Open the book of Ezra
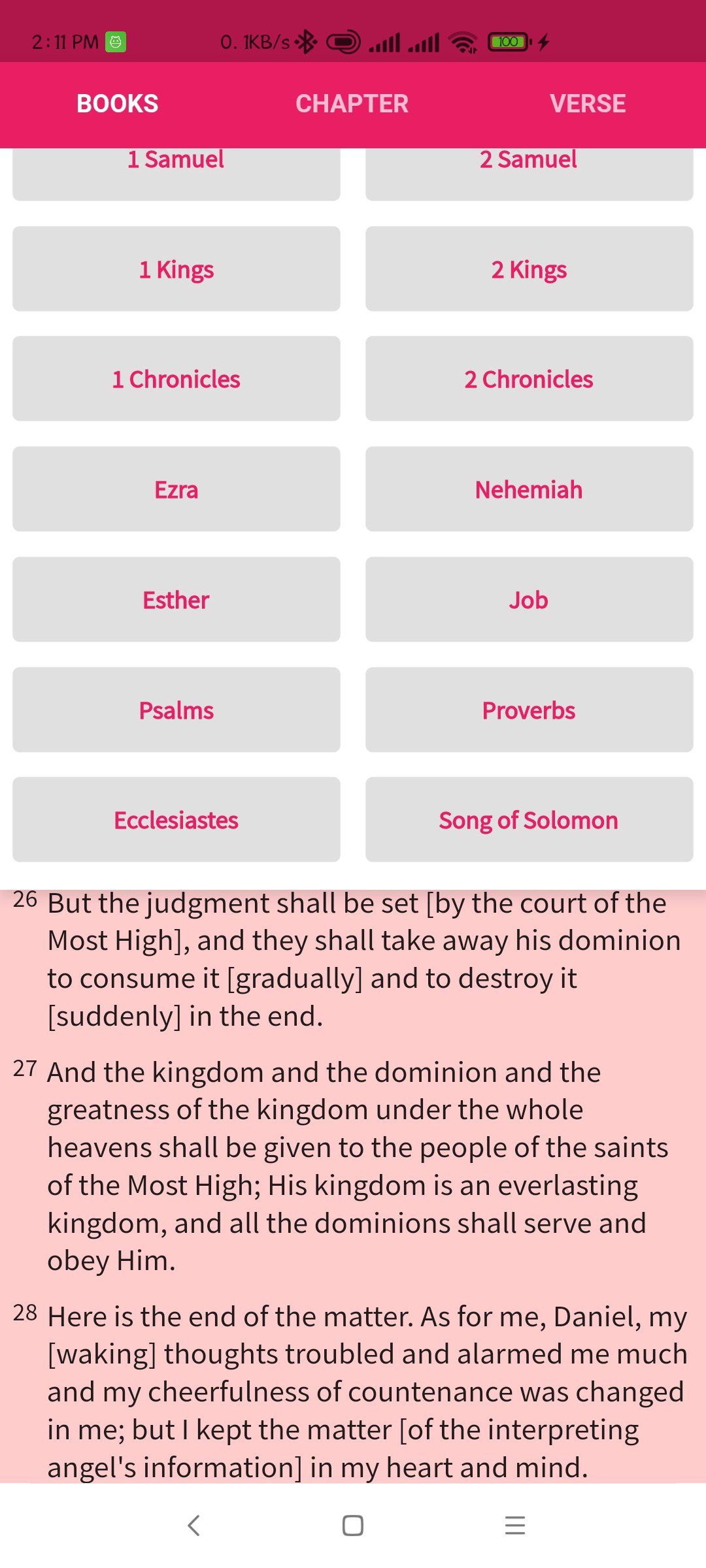Image resolution: width=706 pixels, height=1568 pixels. 176,489
